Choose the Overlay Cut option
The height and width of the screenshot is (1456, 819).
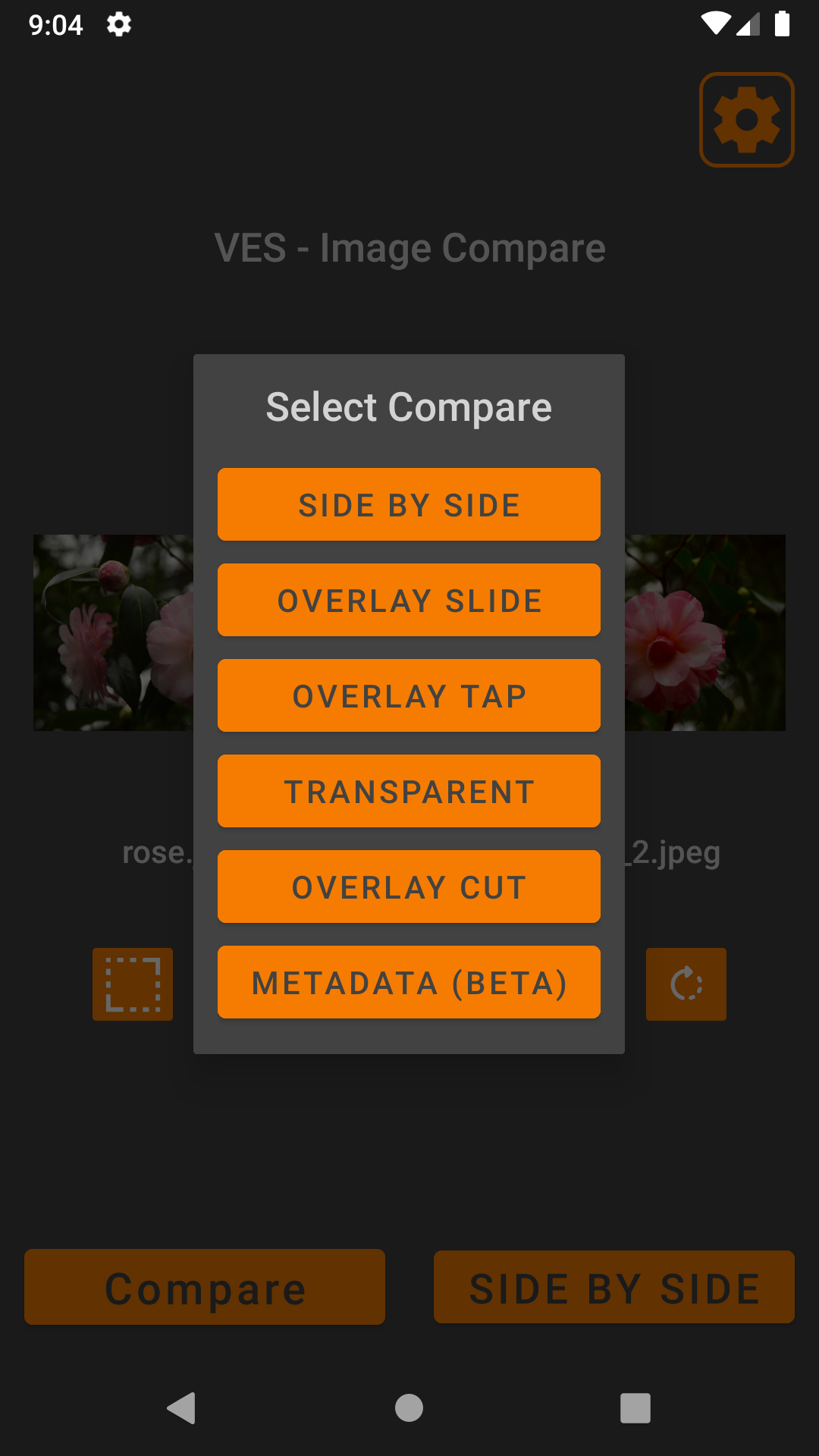[x=409, y=886]
